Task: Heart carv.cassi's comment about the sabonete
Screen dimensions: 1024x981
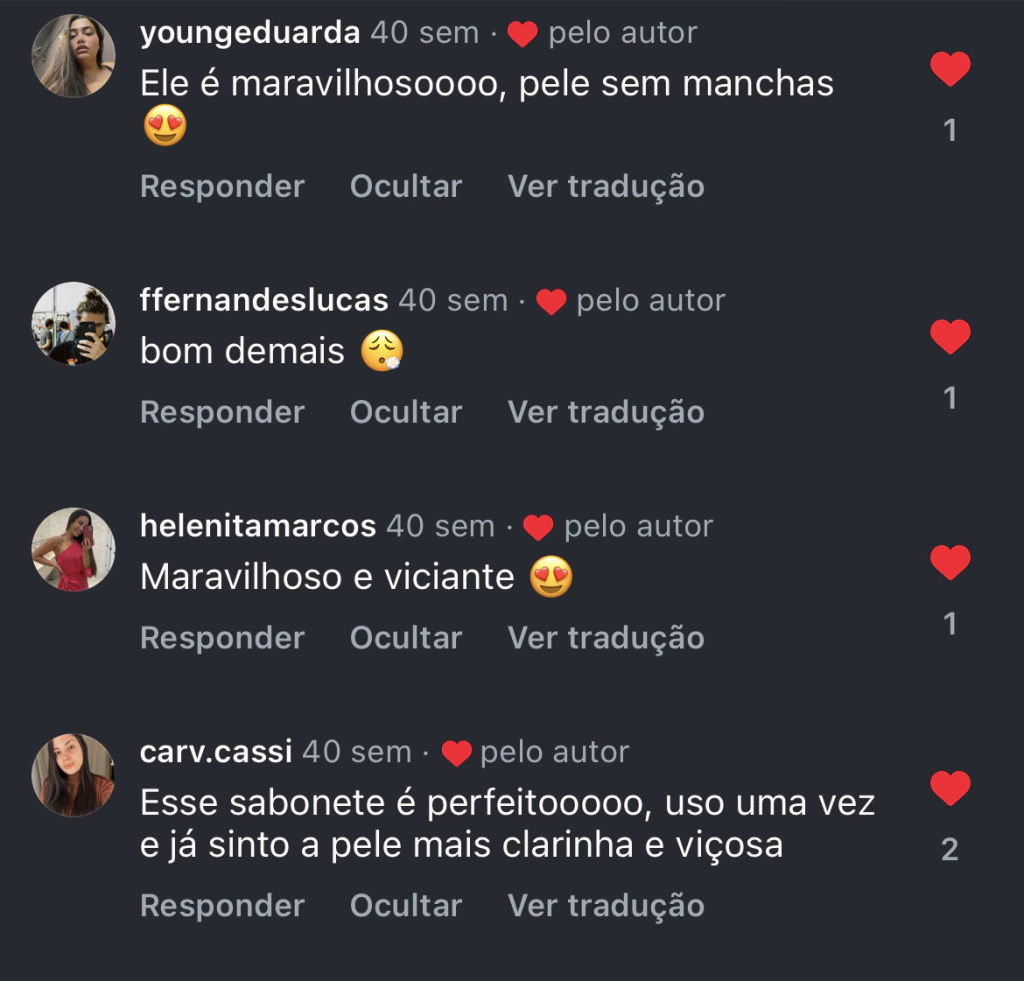Action: (x=950, y=789)
